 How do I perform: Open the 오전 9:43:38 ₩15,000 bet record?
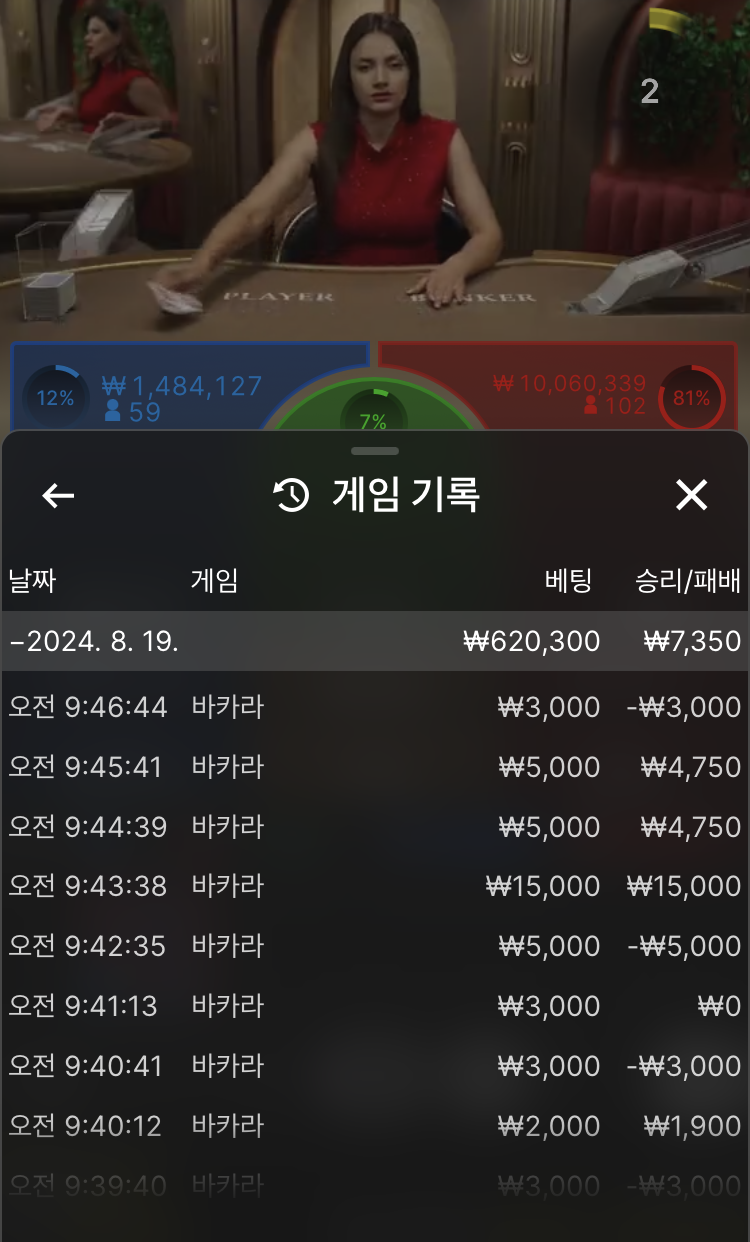coord(375,886)
